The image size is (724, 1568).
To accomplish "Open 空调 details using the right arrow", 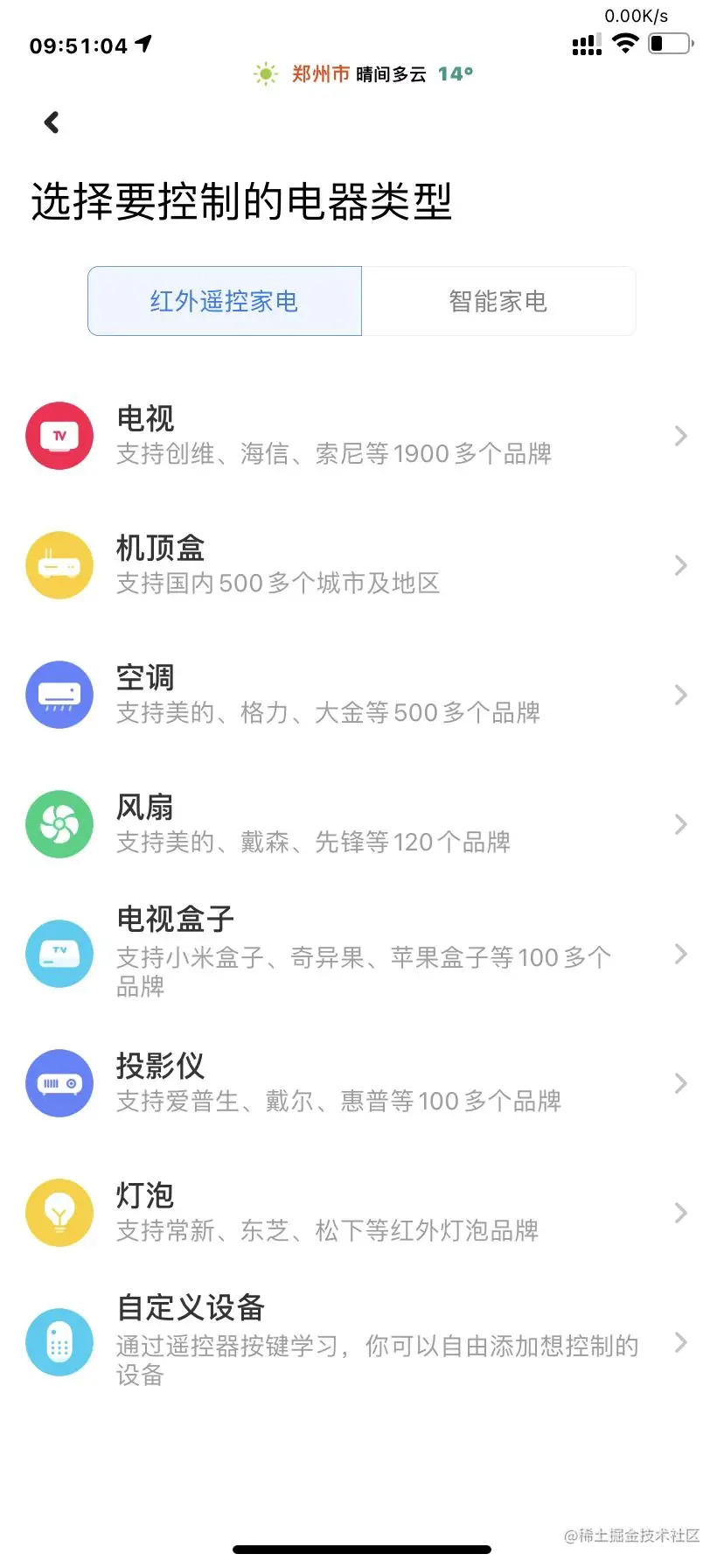I will coord(681,694).
